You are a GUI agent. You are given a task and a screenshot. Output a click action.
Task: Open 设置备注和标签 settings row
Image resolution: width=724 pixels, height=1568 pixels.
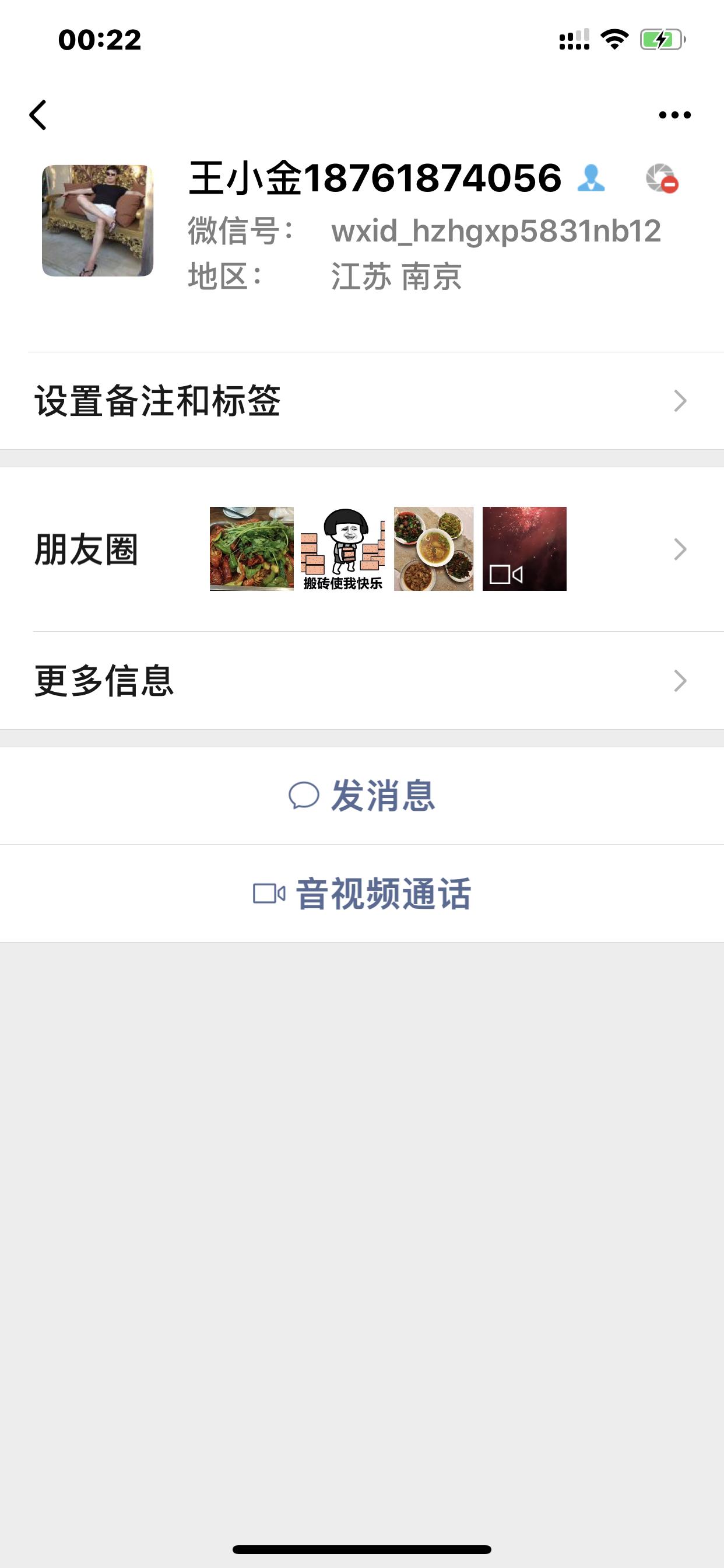click(361, 401)
